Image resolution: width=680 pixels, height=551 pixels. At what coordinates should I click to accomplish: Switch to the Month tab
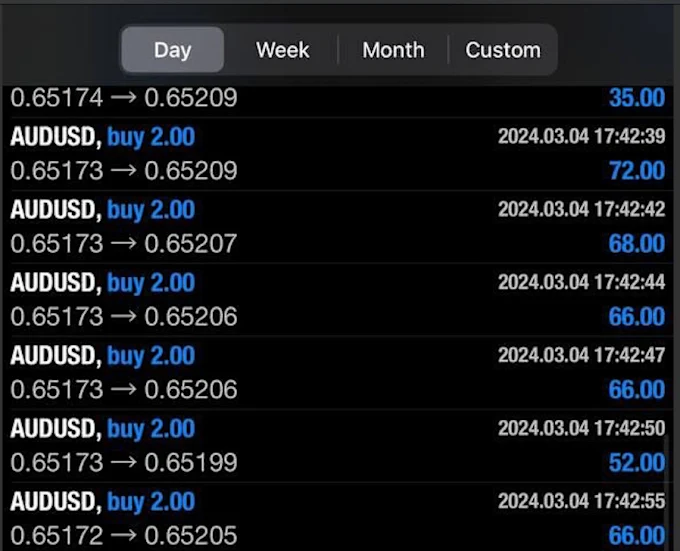tap(393, 50)
